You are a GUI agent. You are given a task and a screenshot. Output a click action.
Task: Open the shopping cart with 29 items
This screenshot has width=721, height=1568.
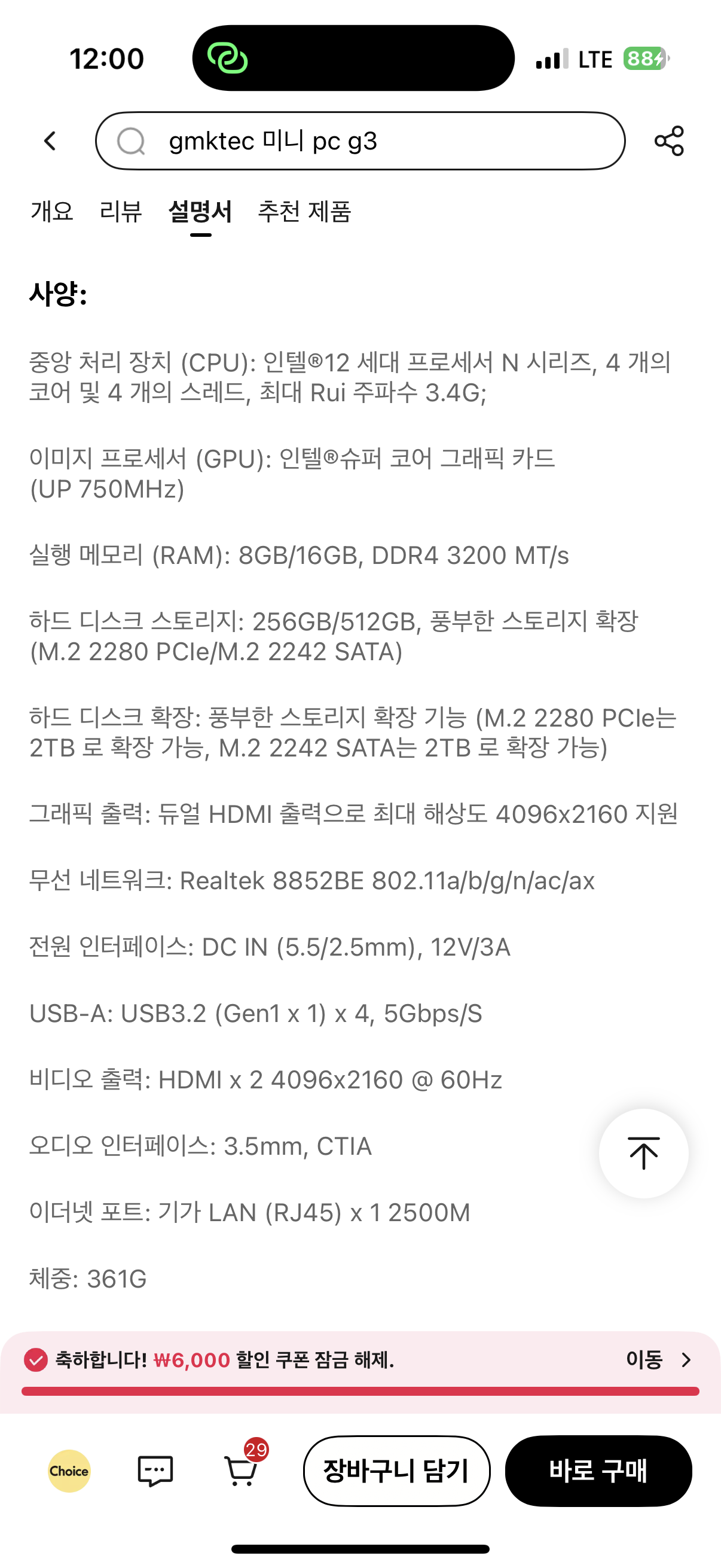coord(241,1471)
